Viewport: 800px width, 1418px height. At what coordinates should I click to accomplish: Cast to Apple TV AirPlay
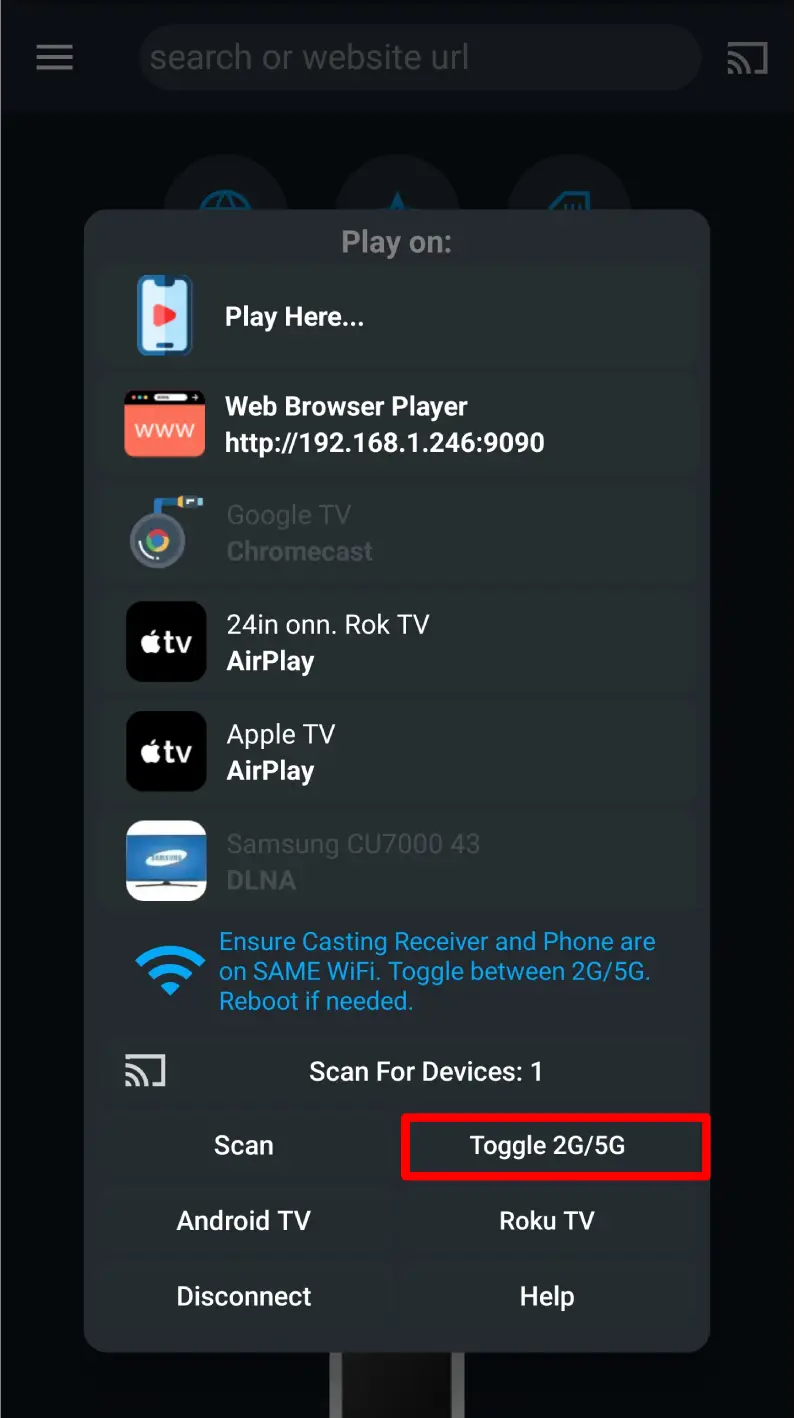point(398,752)
